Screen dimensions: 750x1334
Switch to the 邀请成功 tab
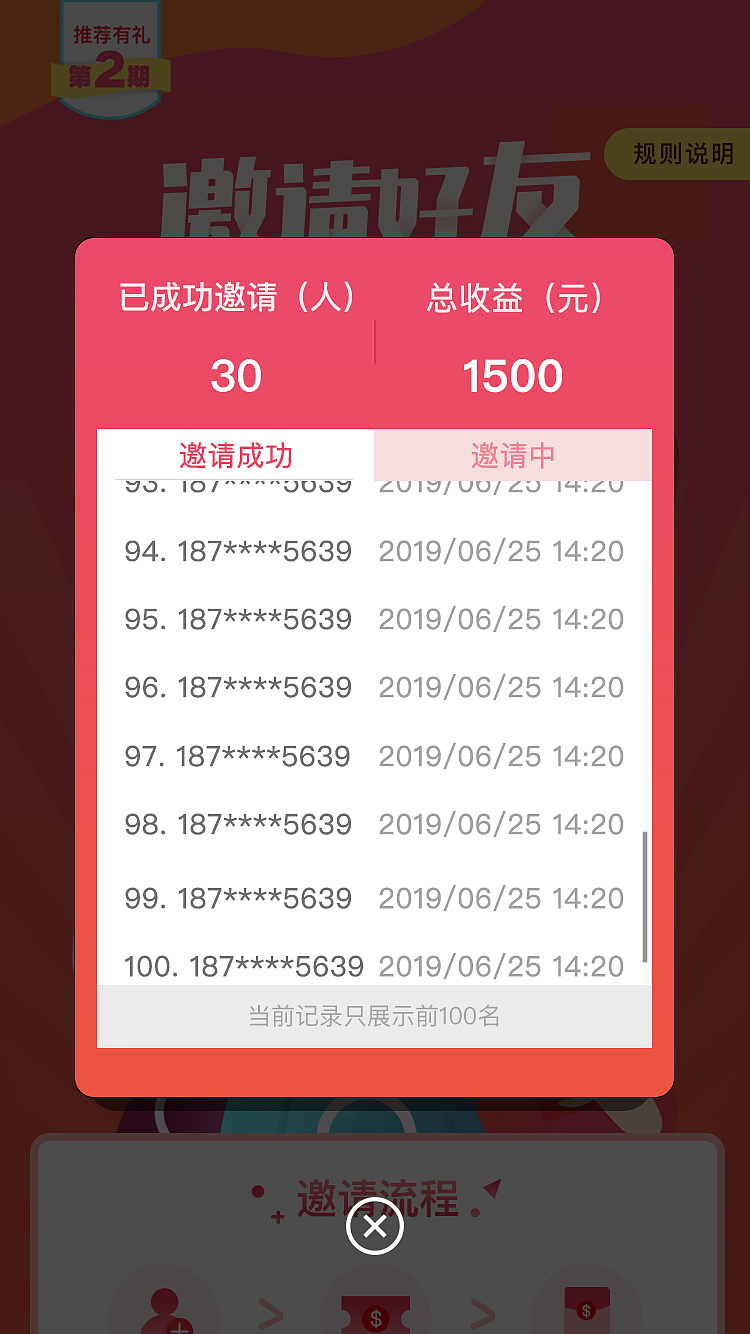(235, 455)
